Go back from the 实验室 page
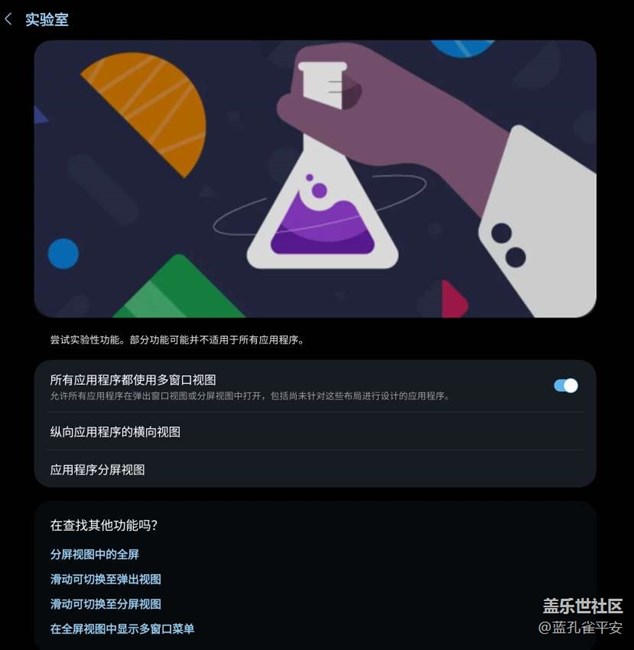Viewport: 634px width, 650px height. click(x=10, y=19)
